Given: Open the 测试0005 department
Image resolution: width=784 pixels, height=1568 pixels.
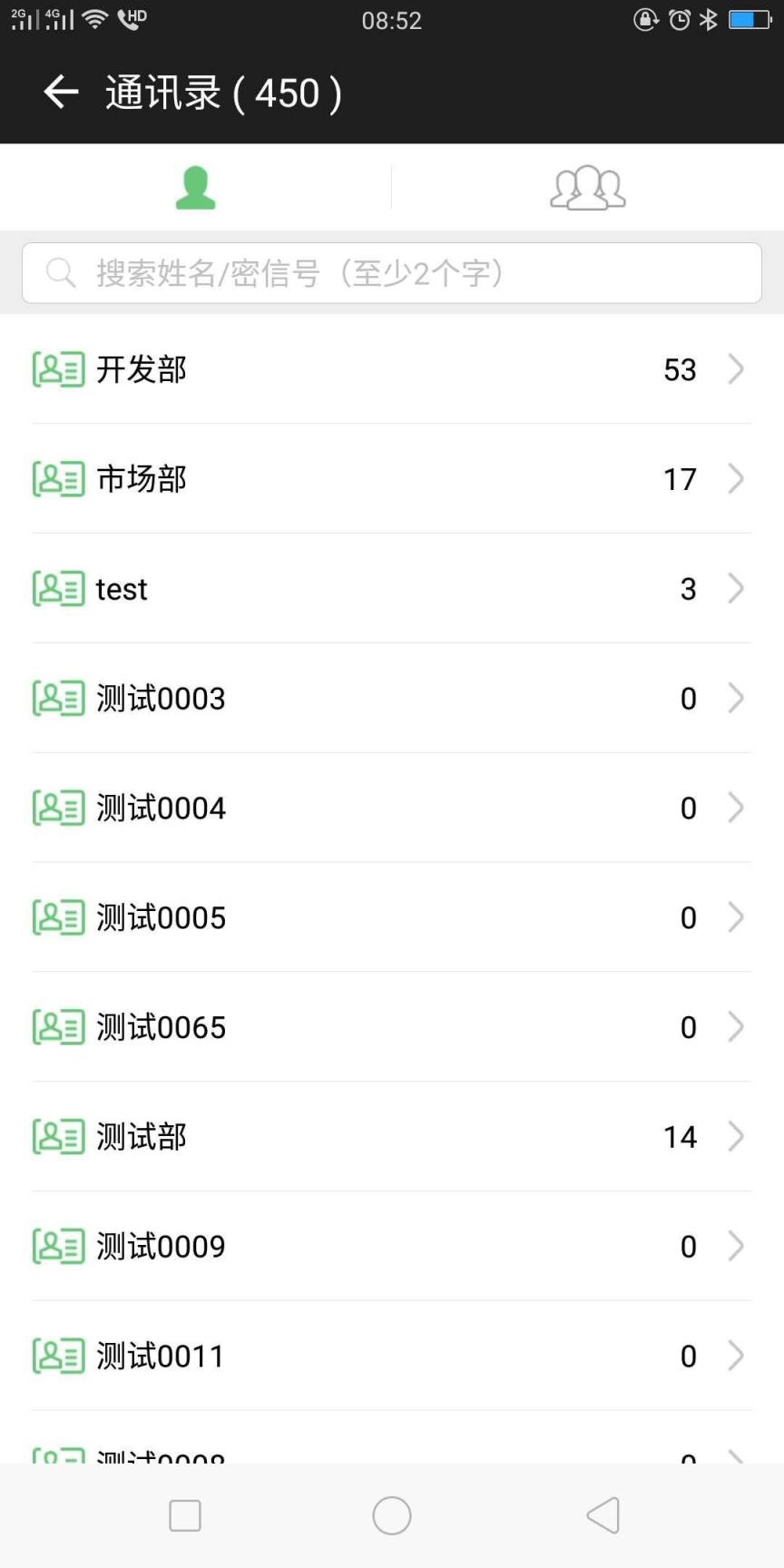Looking at the screenshot, I should (x=392, y=917).
